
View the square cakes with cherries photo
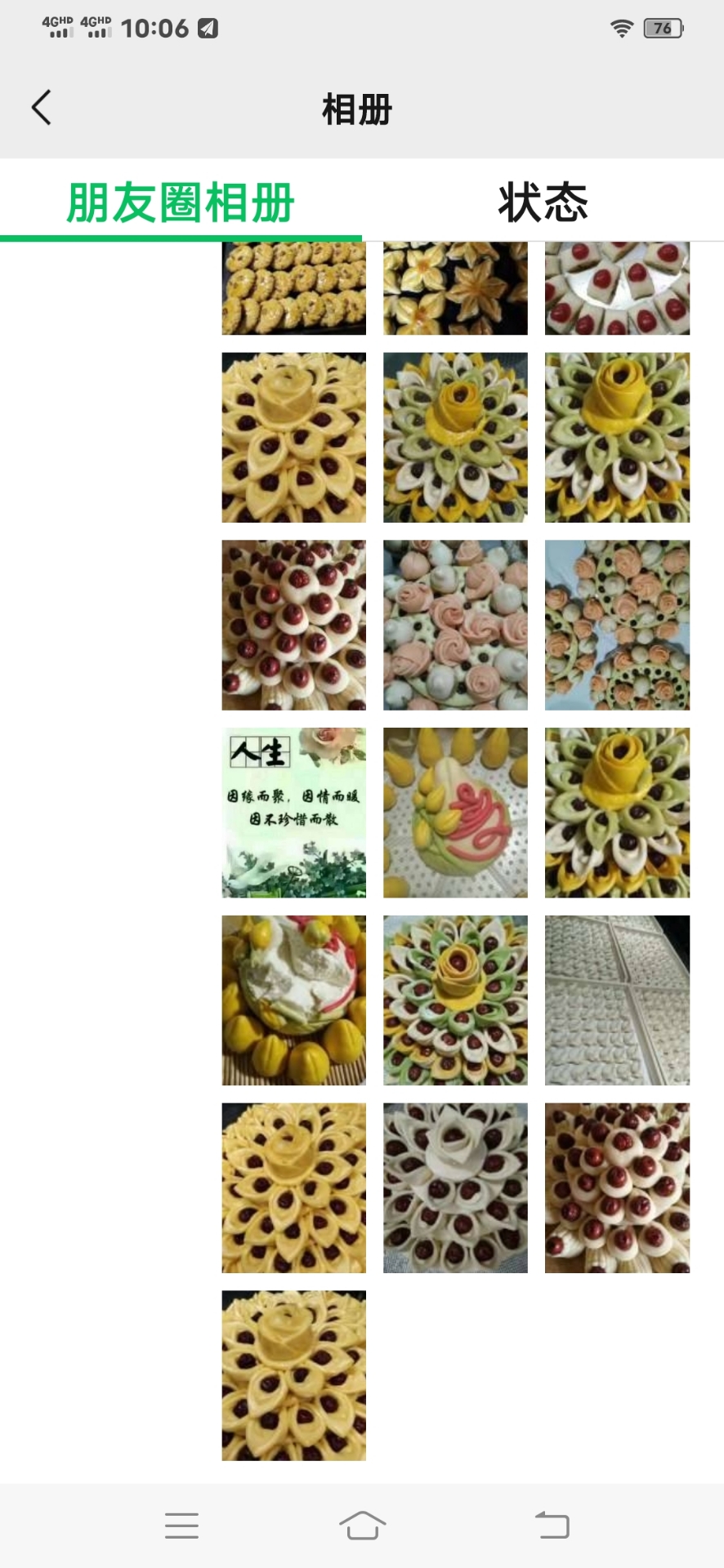617,288
